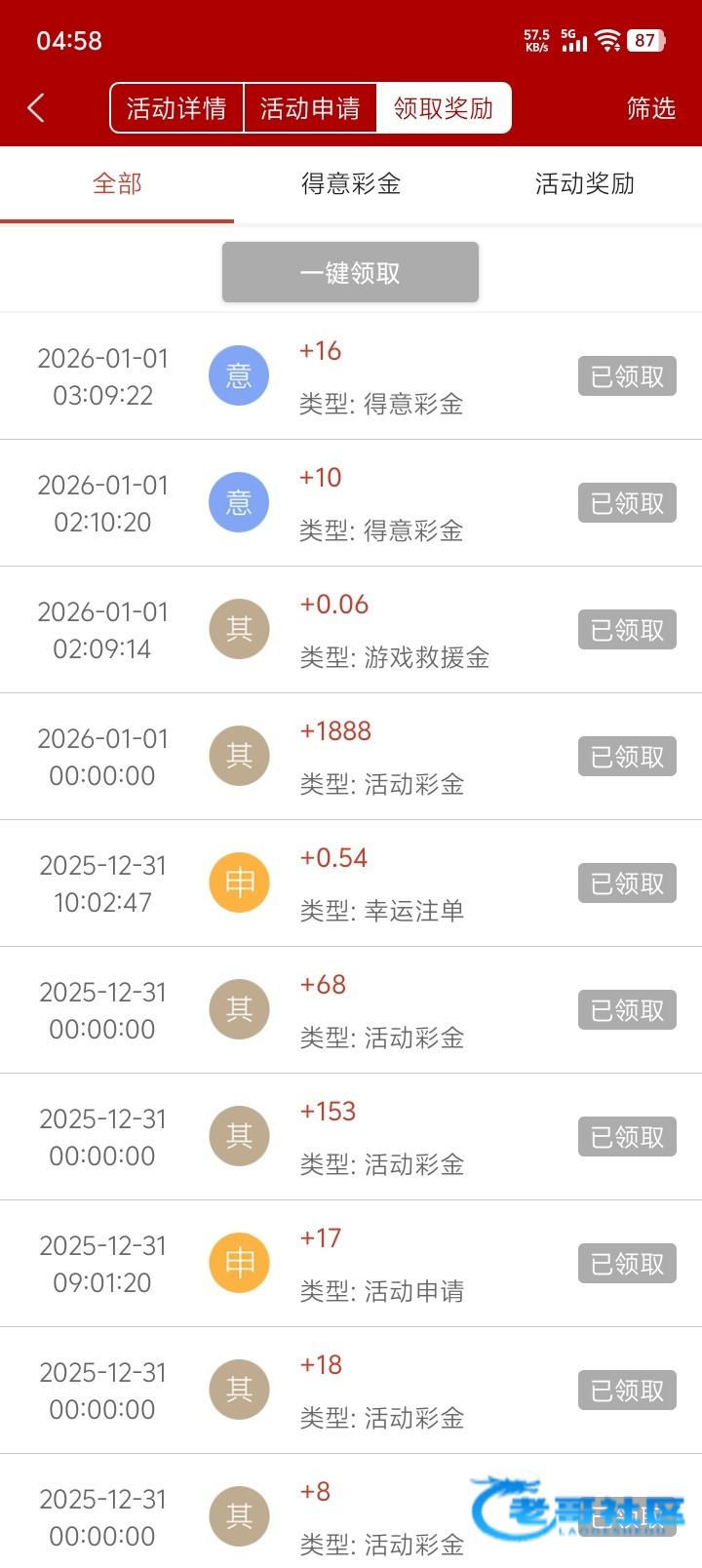Tap 已领取 on the +17 活动申请 record
This screenshot has height=1568, width=702.
click(627, 1264)
